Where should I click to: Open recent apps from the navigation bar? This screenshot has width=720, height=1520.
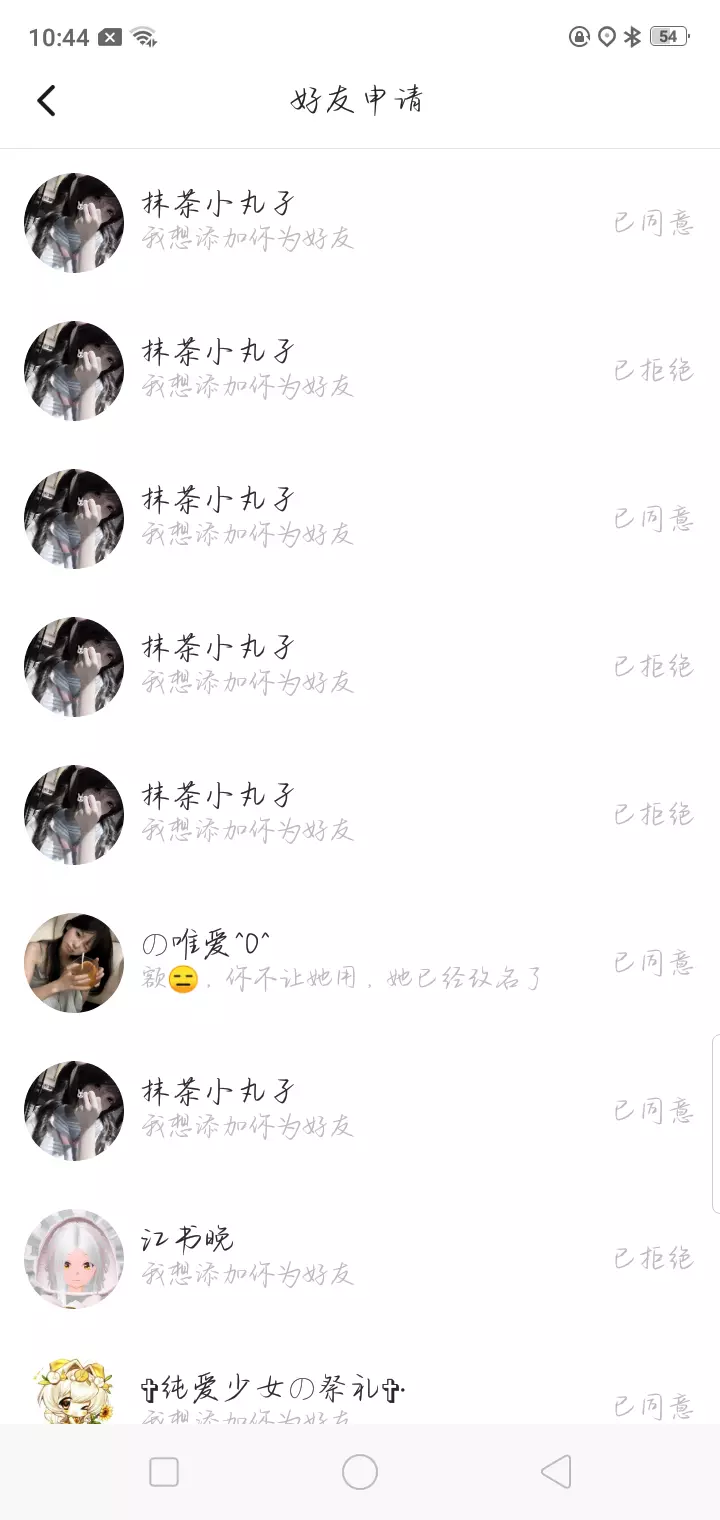[x=164, y=1471]
